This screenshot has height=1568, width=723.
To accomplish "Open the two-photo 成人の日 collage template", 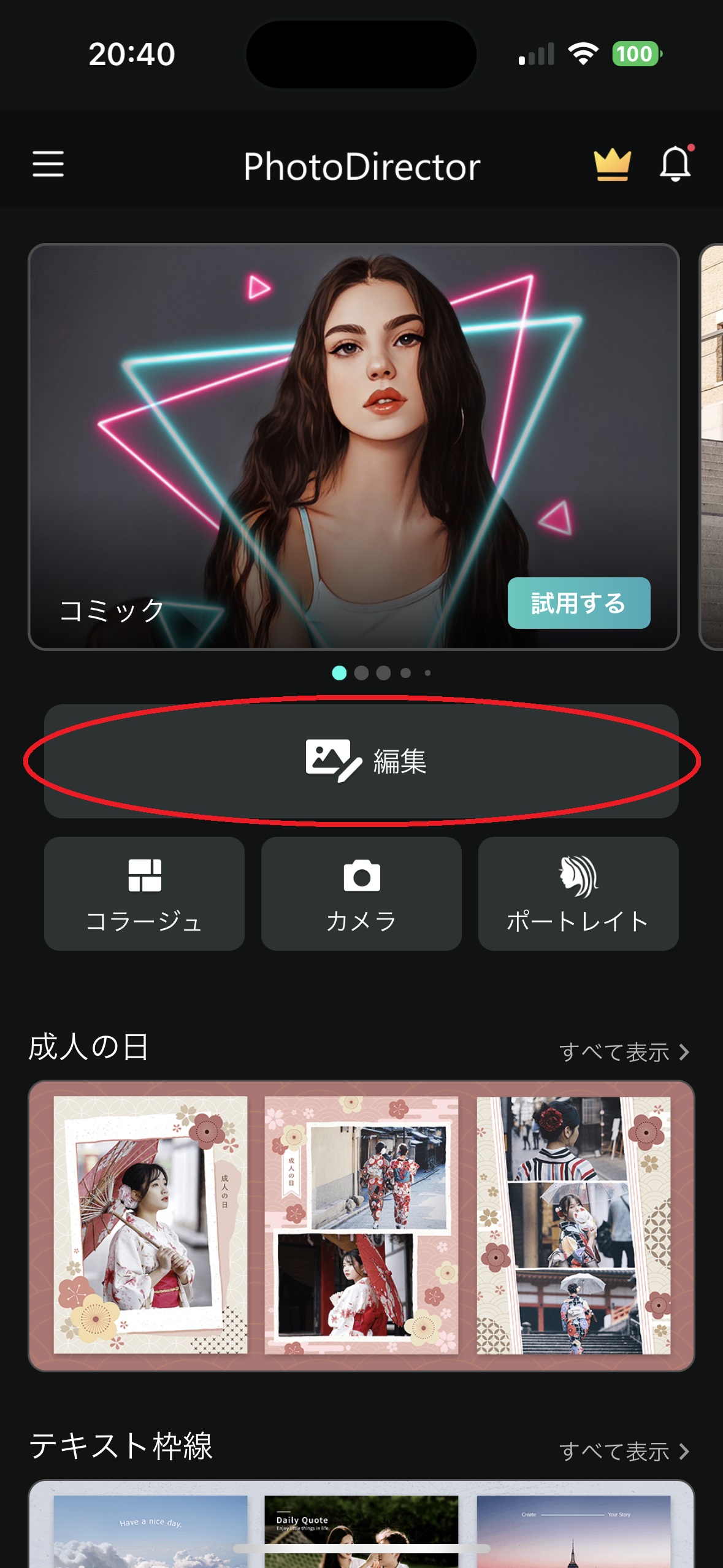I will pyautogui.click(x=361, y=1224).
